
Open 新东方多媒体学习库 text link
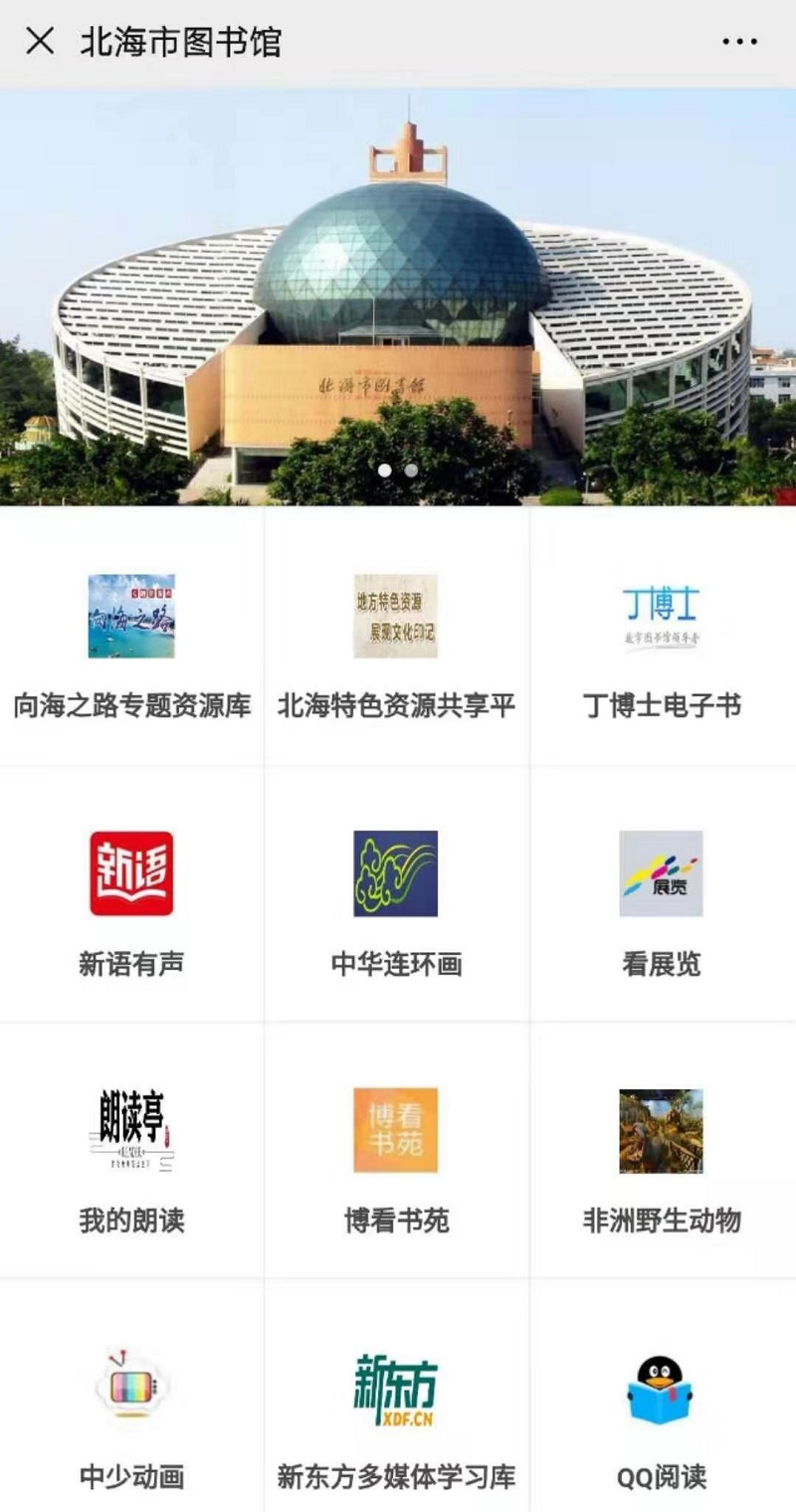point(396,1479)
